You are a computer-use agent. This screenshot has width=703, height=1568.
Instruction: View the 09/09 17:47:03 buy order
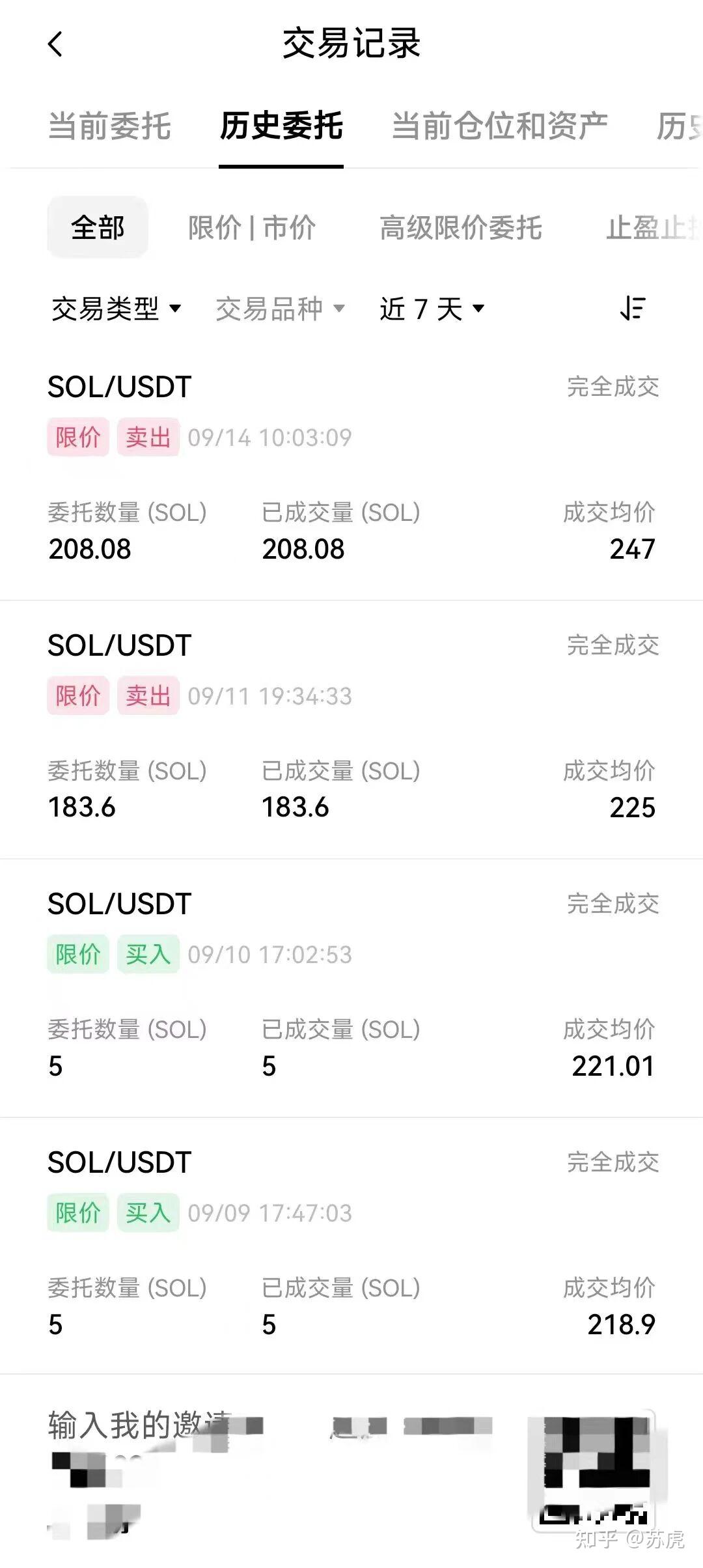coord(351,1244)
